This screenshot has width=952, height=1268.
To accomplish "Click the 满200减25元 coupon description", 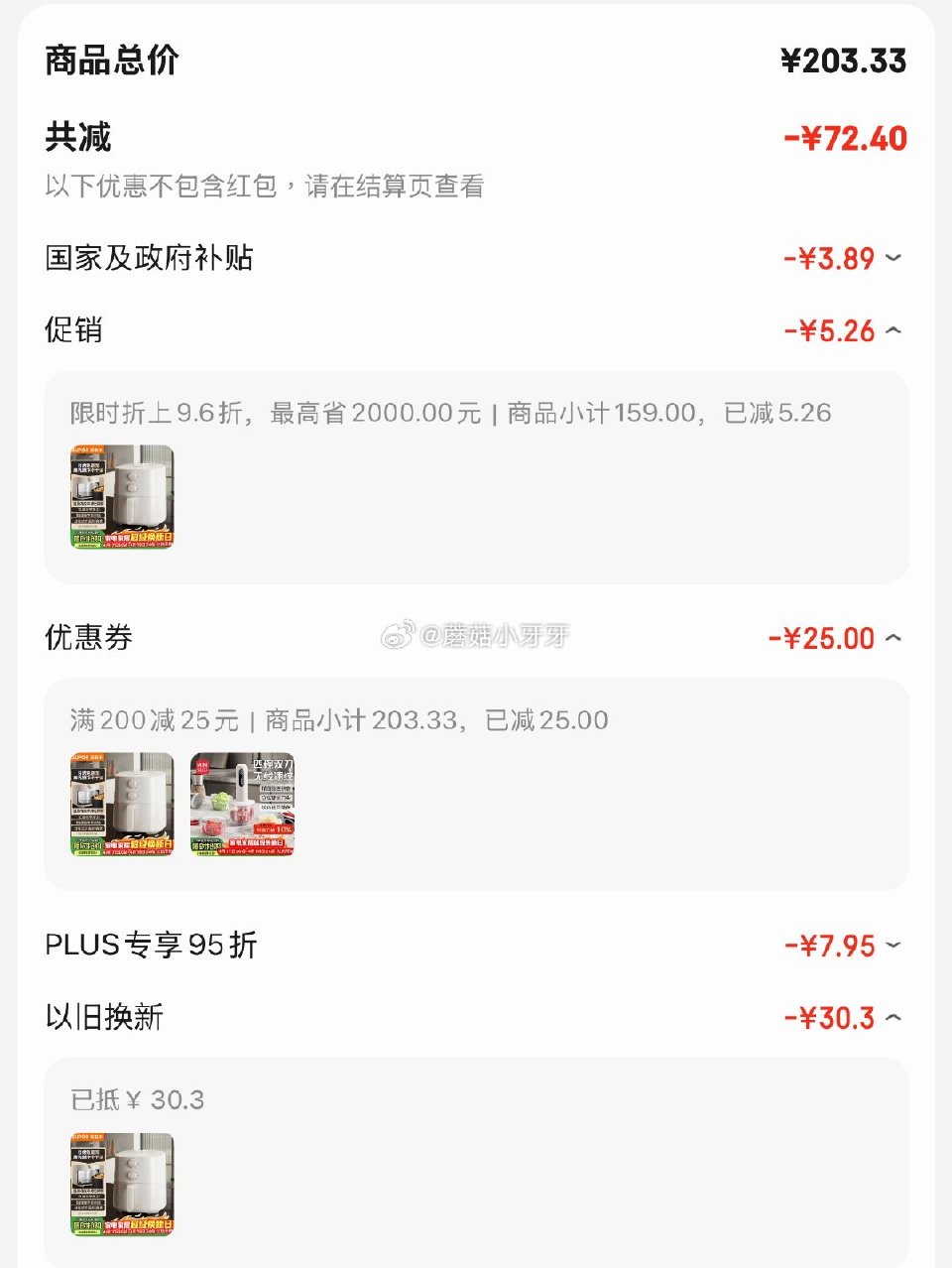I will coord(337,720).
